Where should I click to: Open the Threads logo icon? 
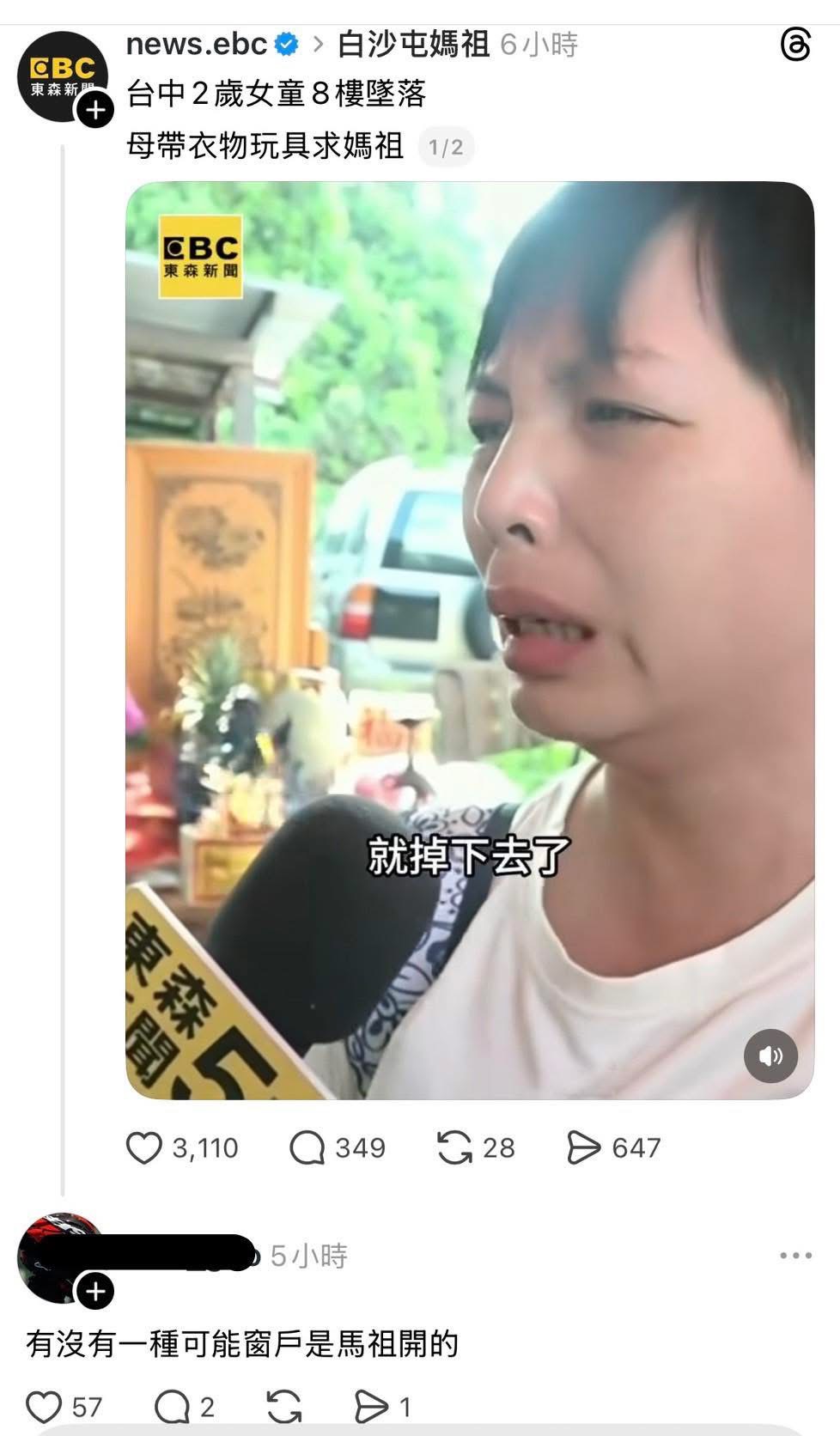[795, 46]
